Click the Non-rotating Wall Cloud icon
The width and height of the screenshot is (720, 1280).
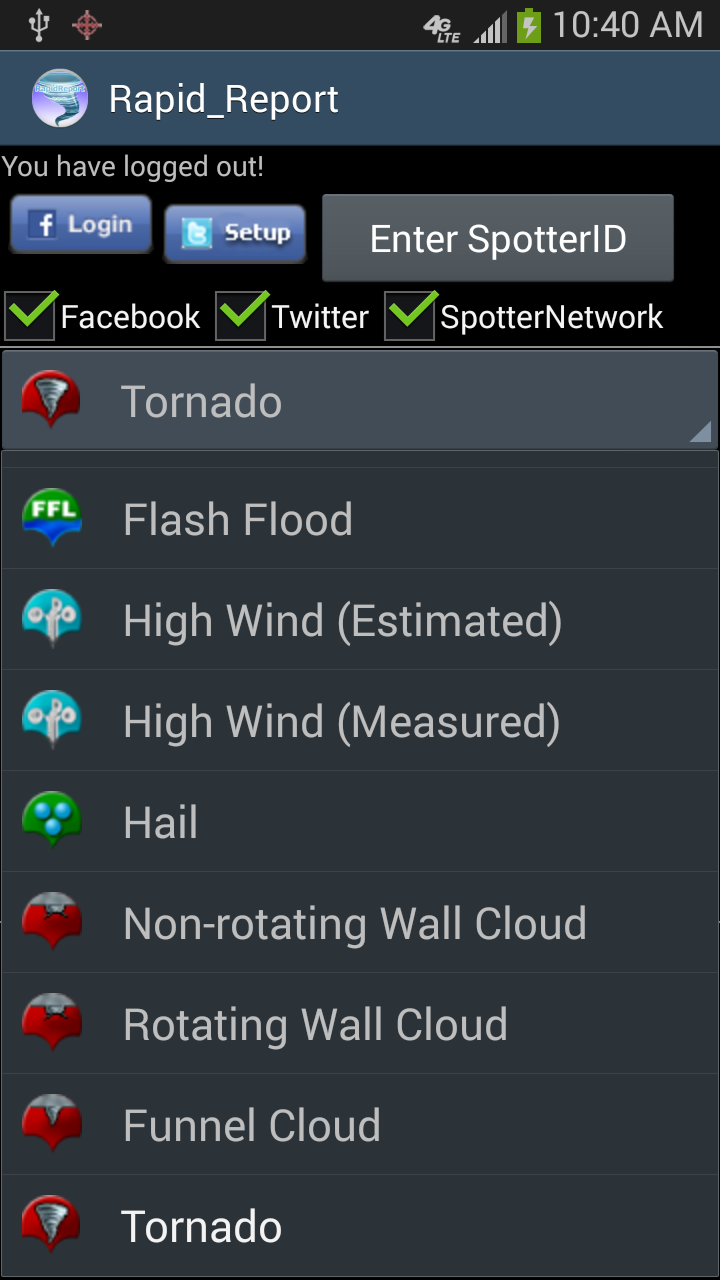tap(51, 922)
